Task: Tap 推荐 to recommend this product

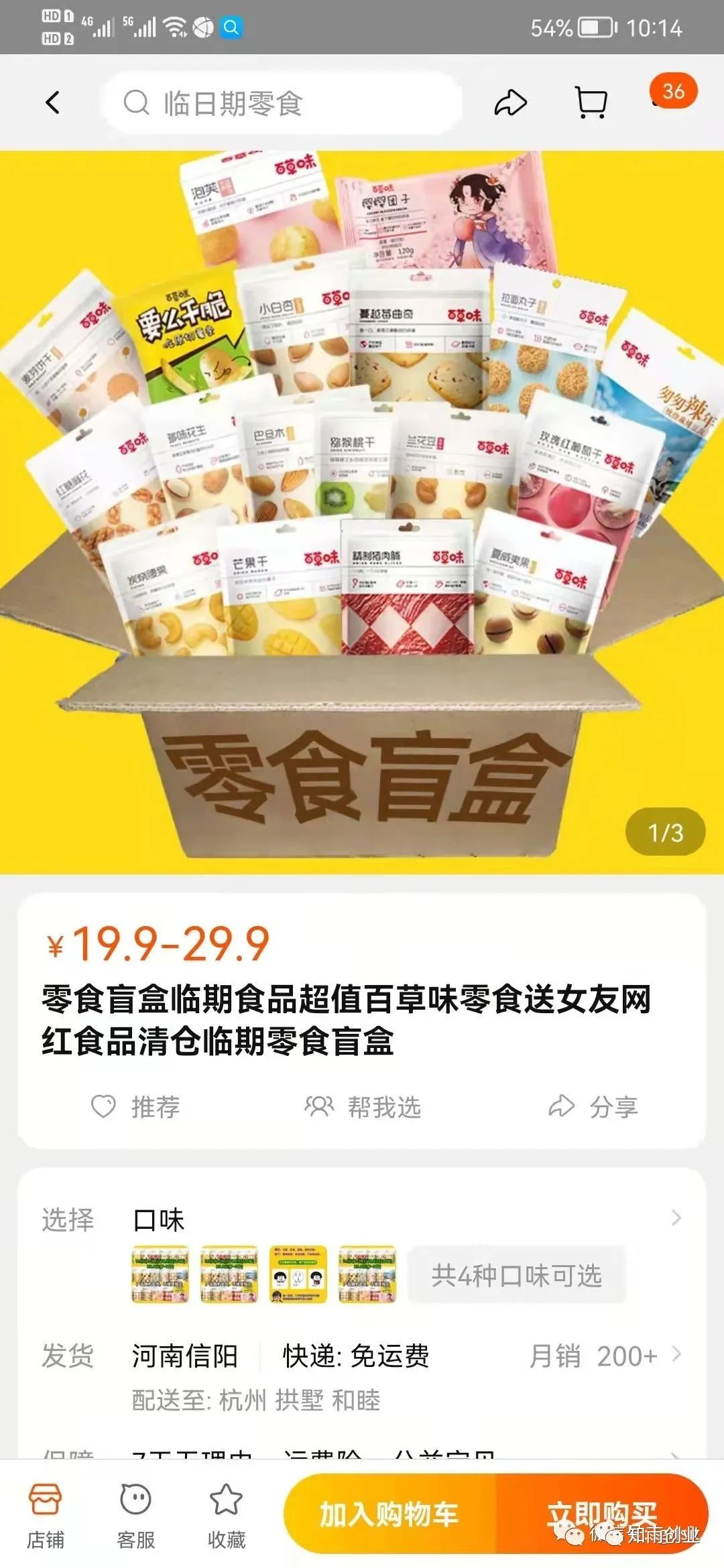Action: point(136,1107)
